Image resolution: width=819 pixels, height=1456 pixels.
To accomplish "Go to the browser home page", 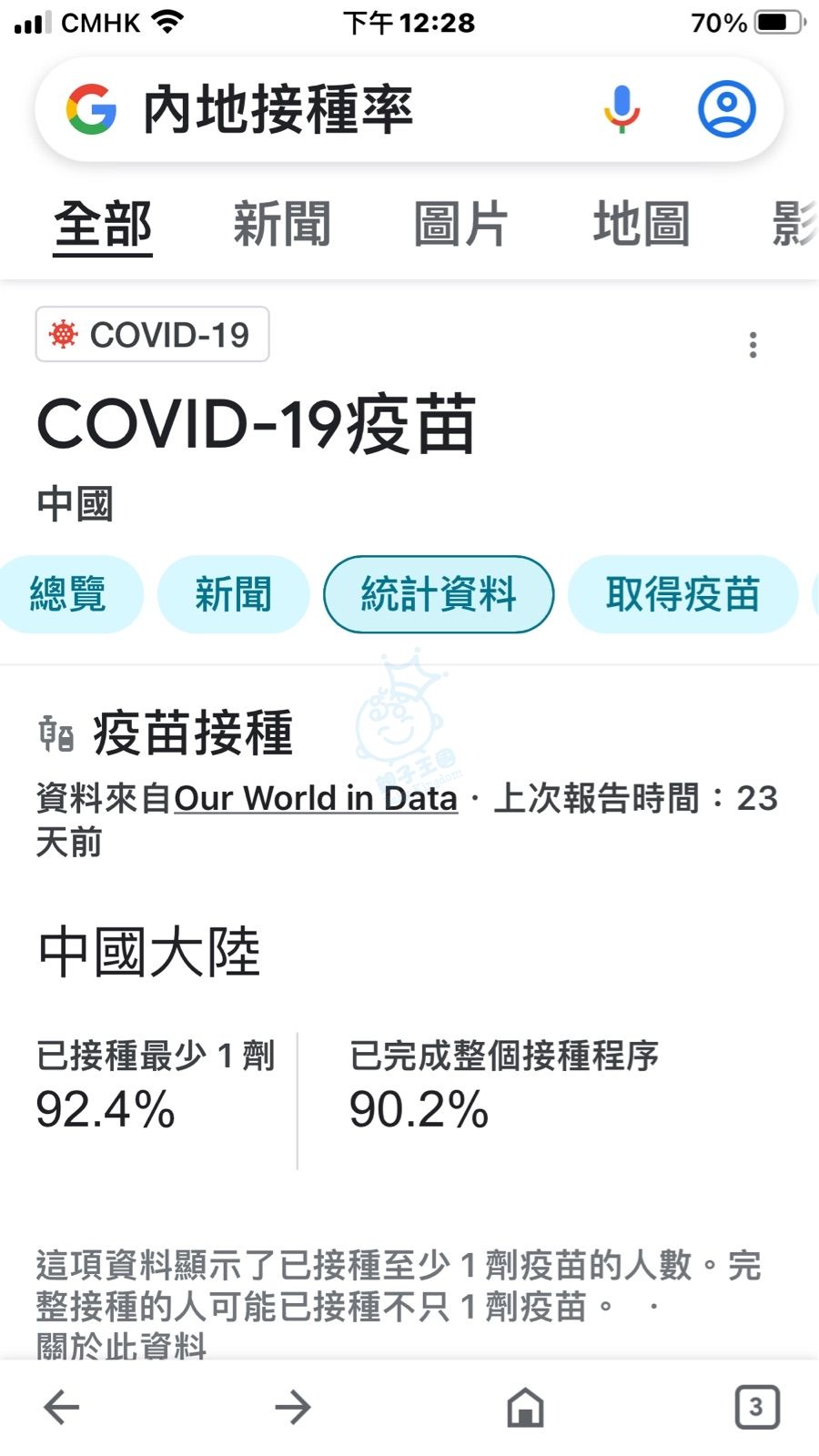I will (x=525, y=1407).
